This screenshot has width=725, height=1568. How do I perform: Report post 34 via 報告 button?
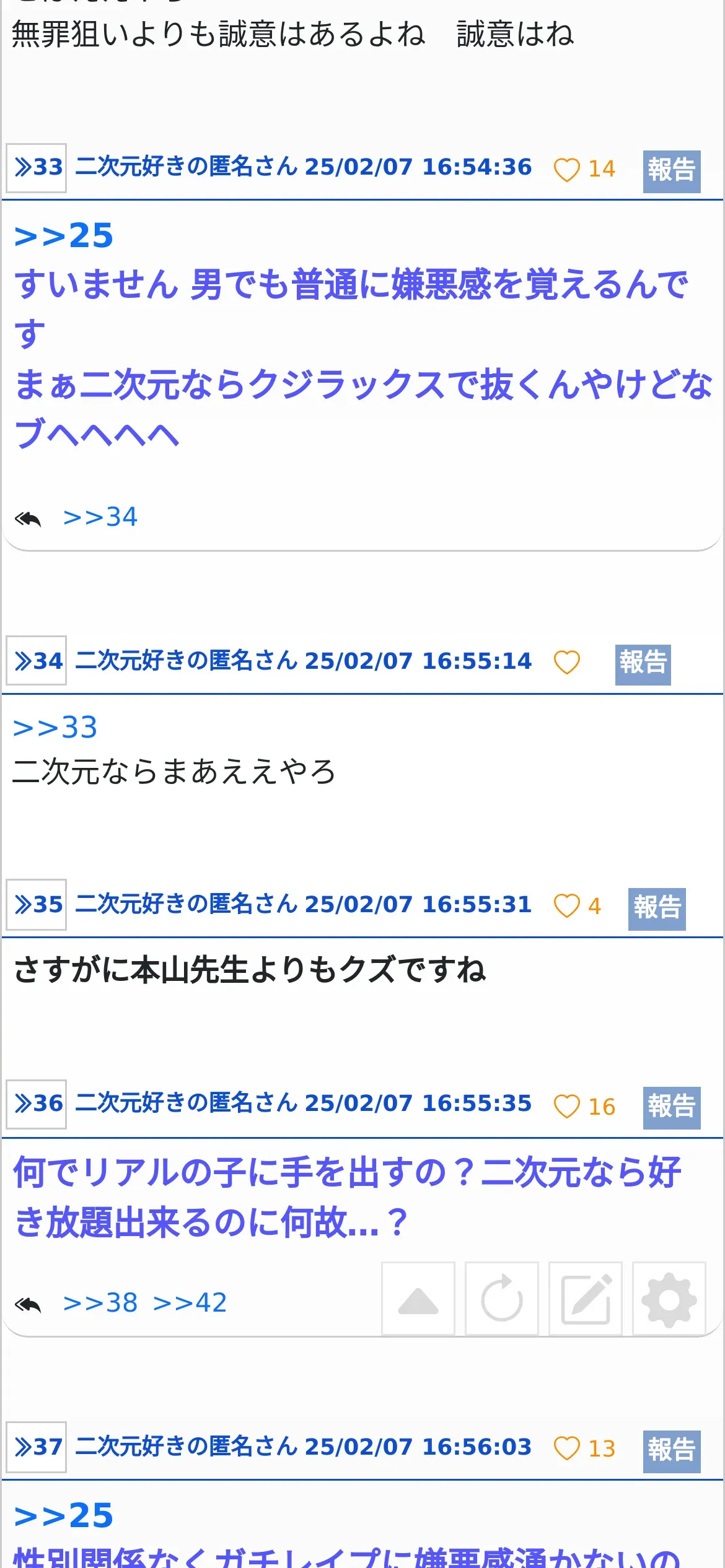(643, 664)
